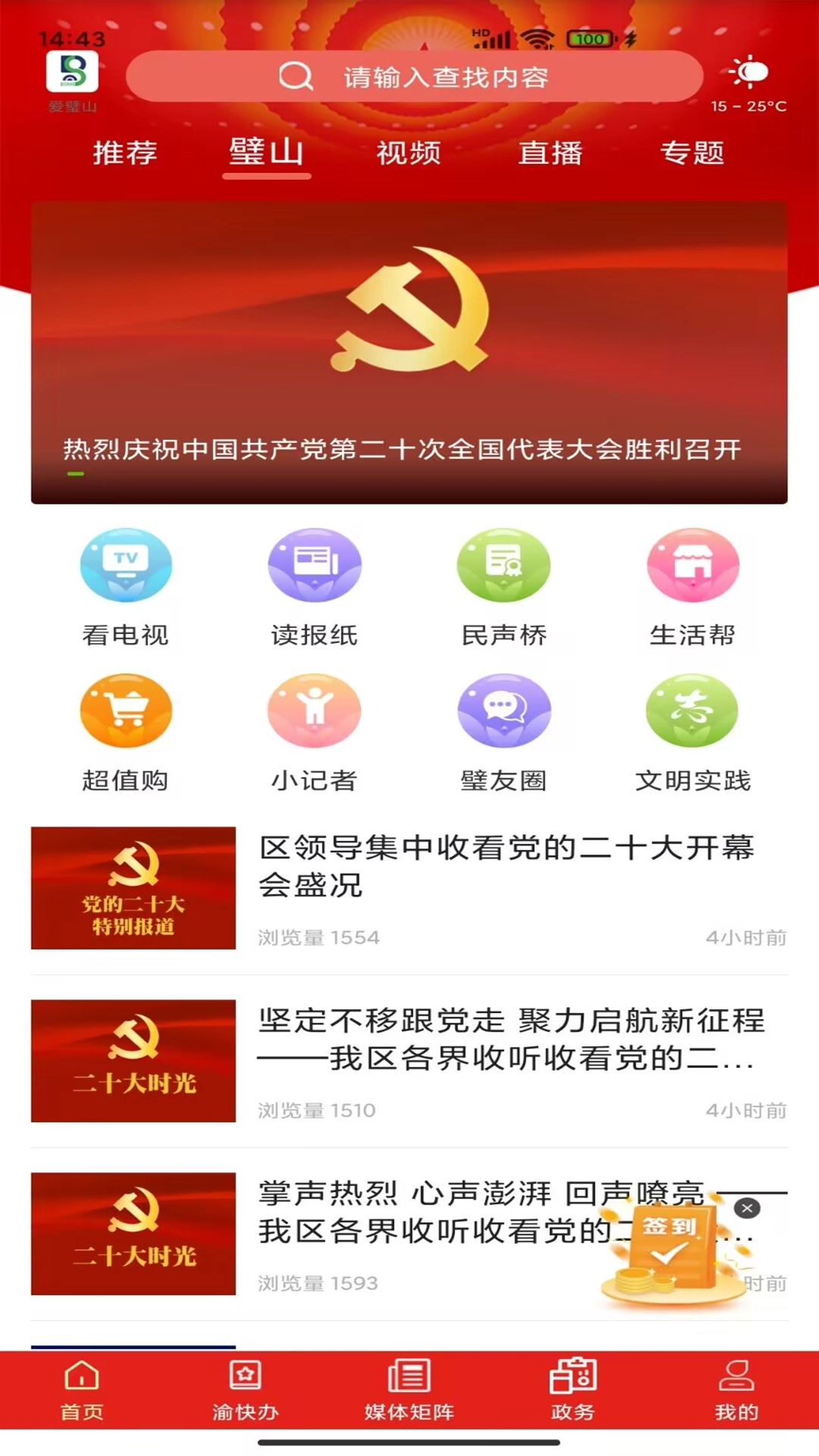Image resolution: width=819 pixels, height=1456 pixels.
Task: Switch to the 直播 tab
Action: click(550, 152)
